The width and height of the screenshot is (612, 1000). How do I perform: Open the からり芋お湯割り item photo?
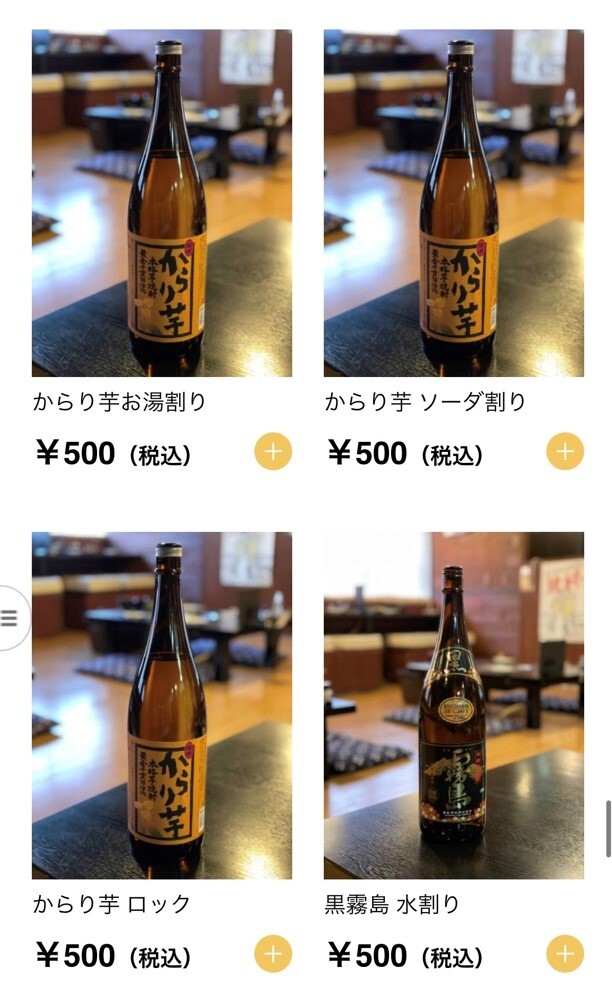tap(162, 203)
